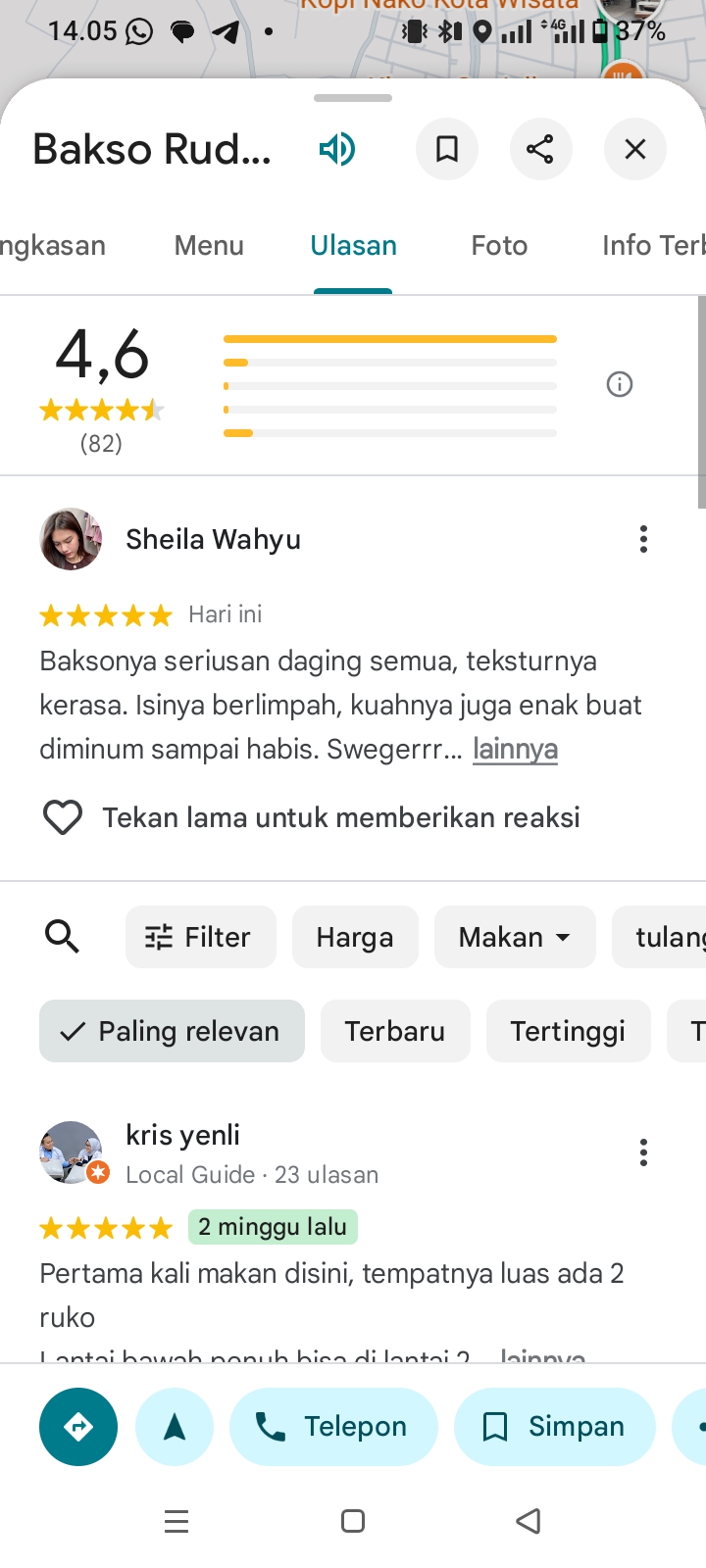Open more options for kris yenli's review
Viewport: 706px width, 1568px height.
pos(643,1152)
